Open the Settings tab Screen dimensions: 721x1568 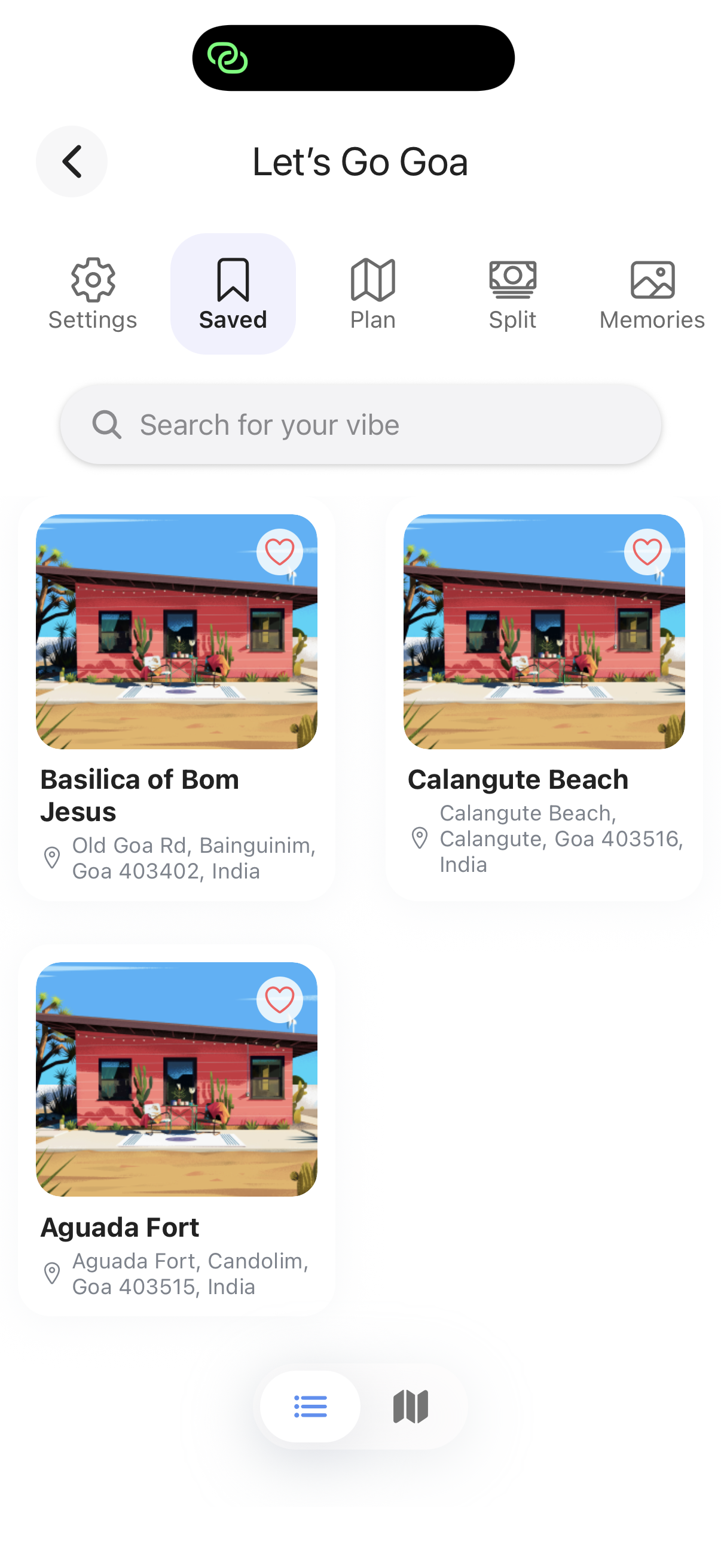click(93, 294)
